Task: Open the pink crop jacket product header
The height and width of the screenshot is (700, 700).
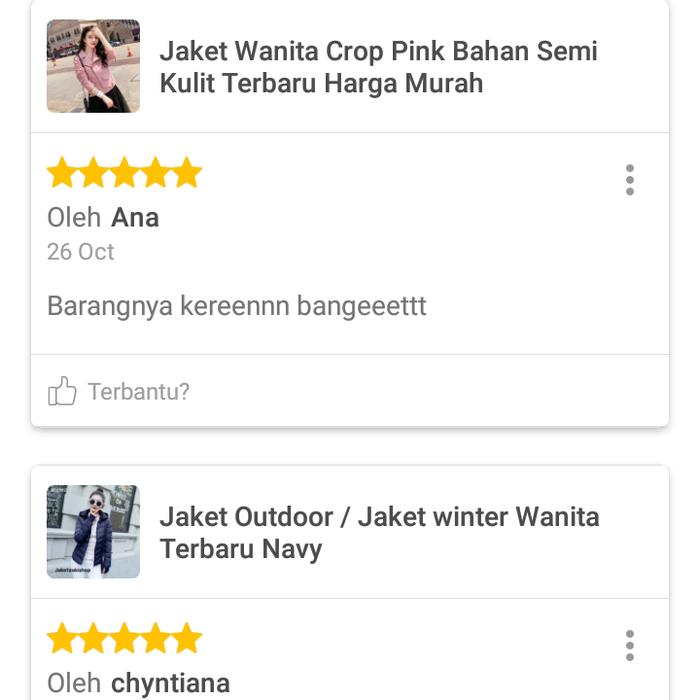Action: click(378, 67)
